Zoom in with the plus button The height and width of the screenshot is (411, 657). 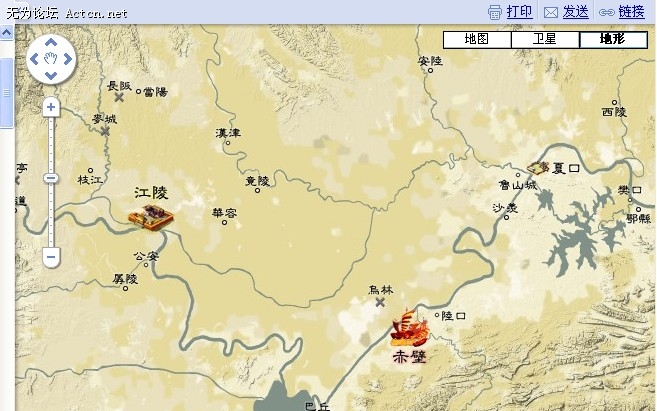pyautogui.click(x=51, y=106)
